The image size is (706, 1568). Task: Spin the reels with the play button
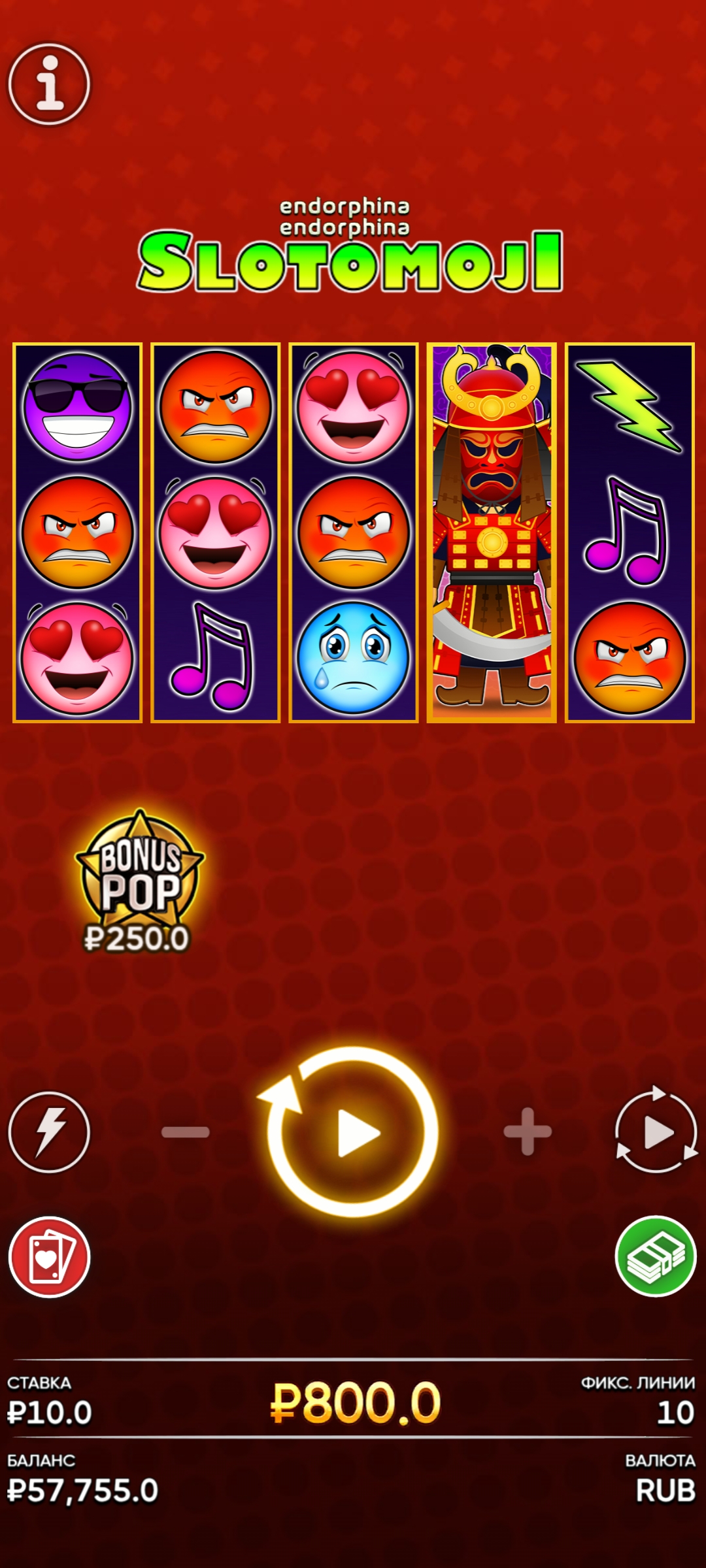353,1132
